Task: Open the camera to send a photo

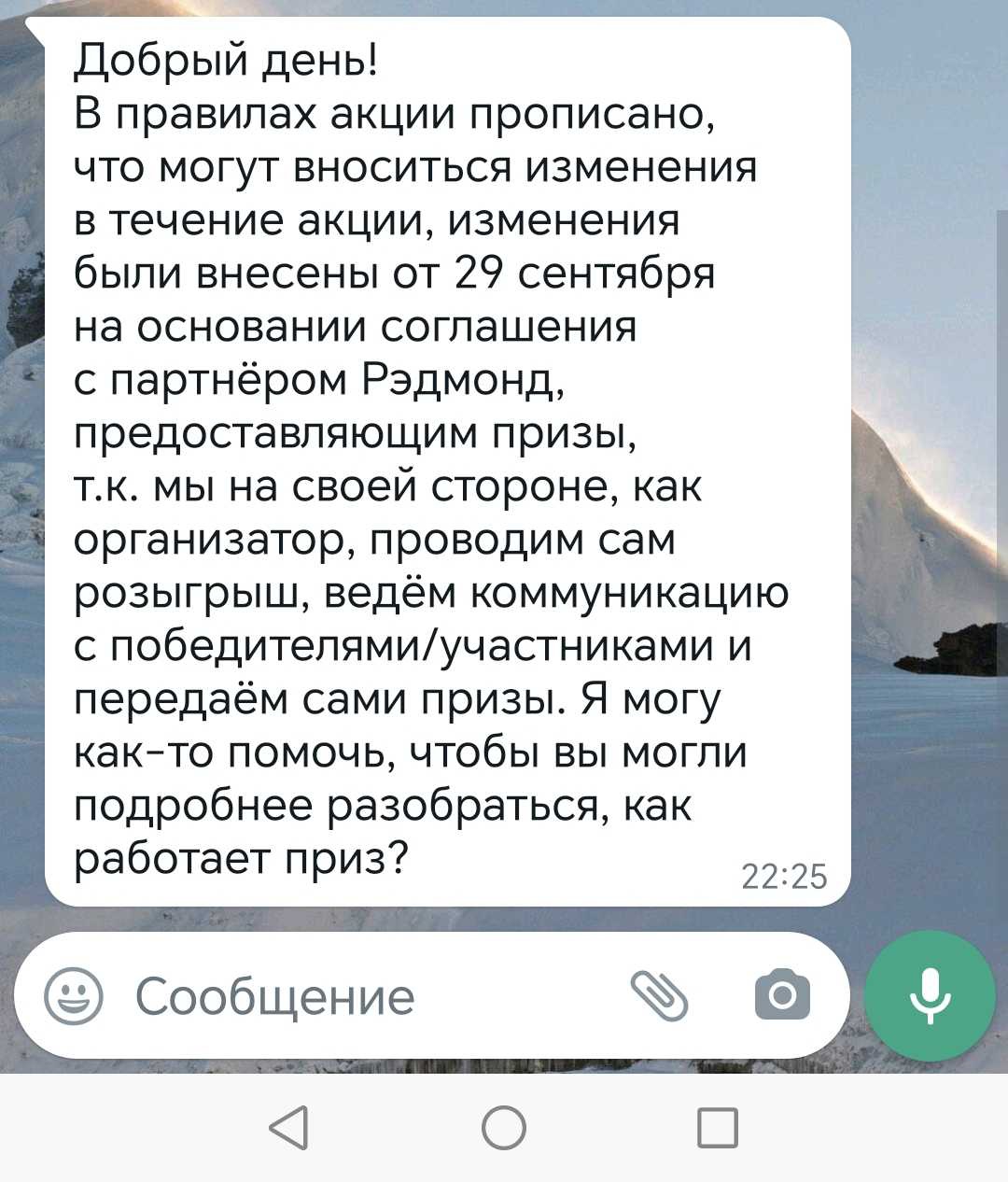Action: (781, 995)
